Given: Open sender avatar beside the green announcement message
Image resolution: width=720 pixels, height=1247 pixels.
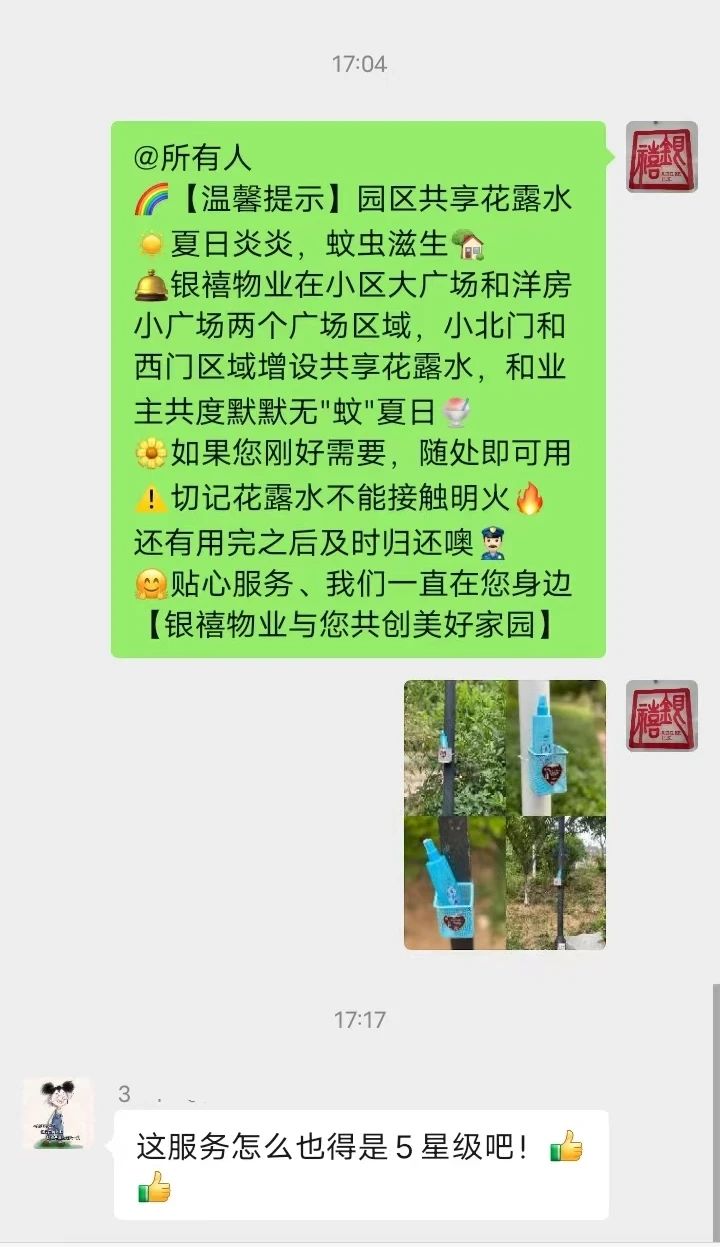Looking at the screenshot, I should (661, 157).
